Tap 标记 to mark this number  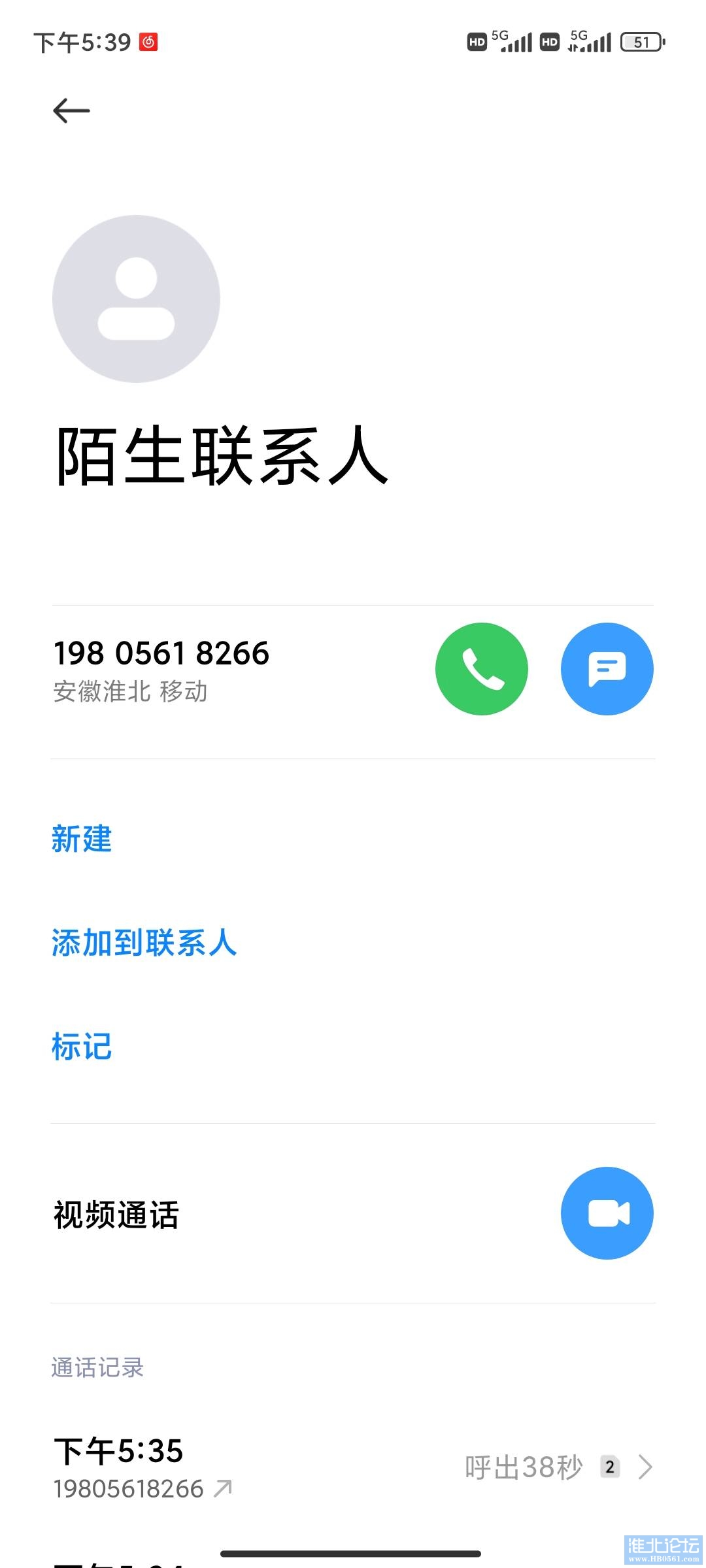click(82, 1047)
